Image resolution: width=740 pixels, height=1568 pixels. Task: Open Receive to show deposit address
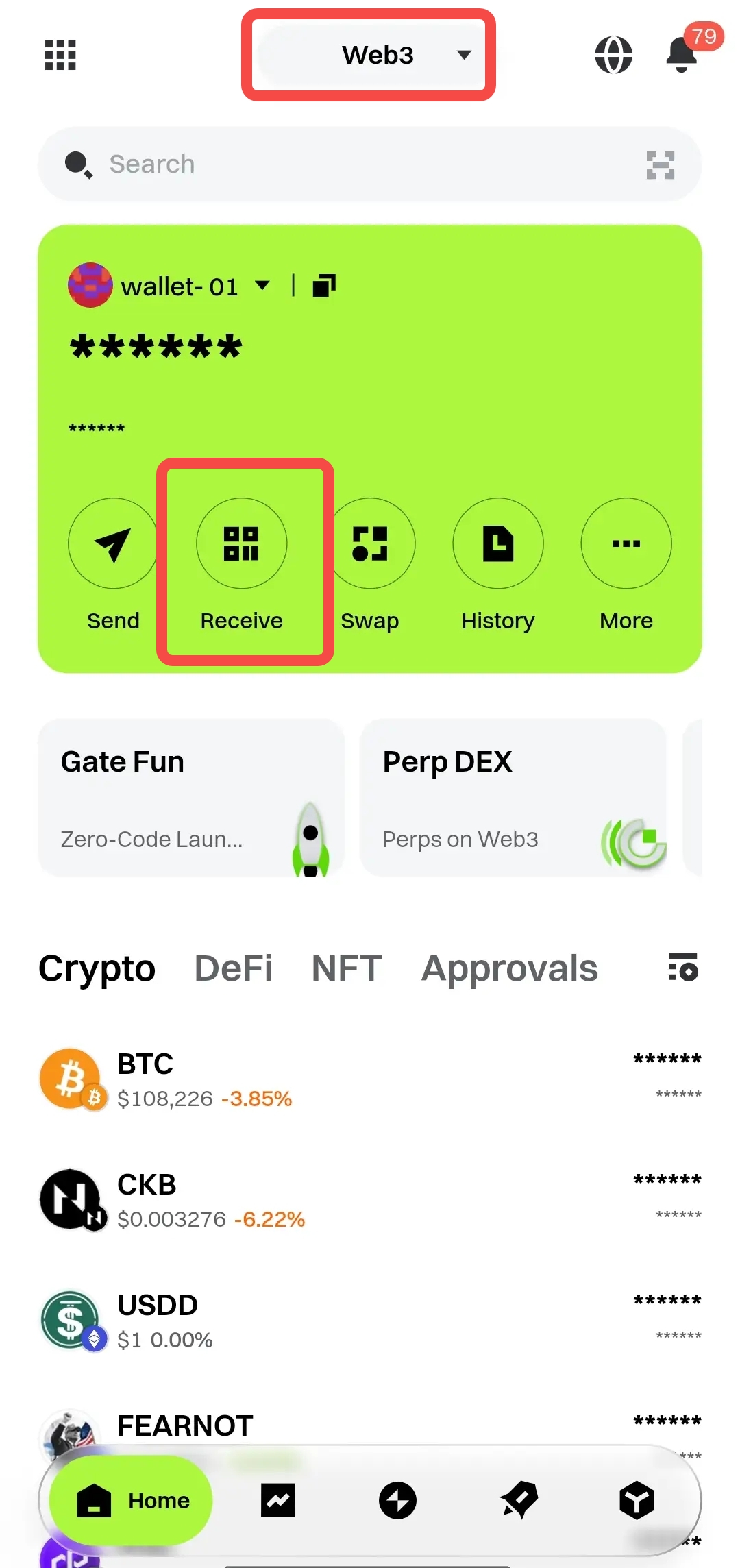[242, 563]
